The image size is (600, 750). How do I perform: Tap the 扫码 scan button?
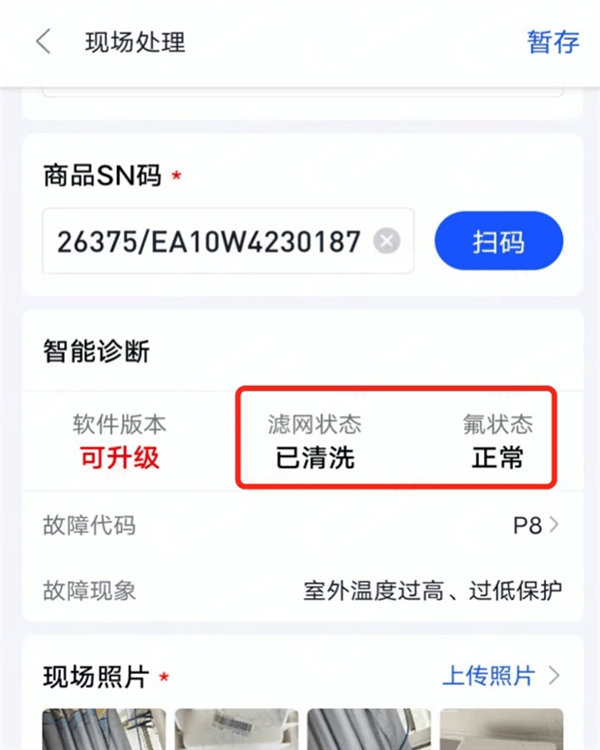[x=498, y=241]
